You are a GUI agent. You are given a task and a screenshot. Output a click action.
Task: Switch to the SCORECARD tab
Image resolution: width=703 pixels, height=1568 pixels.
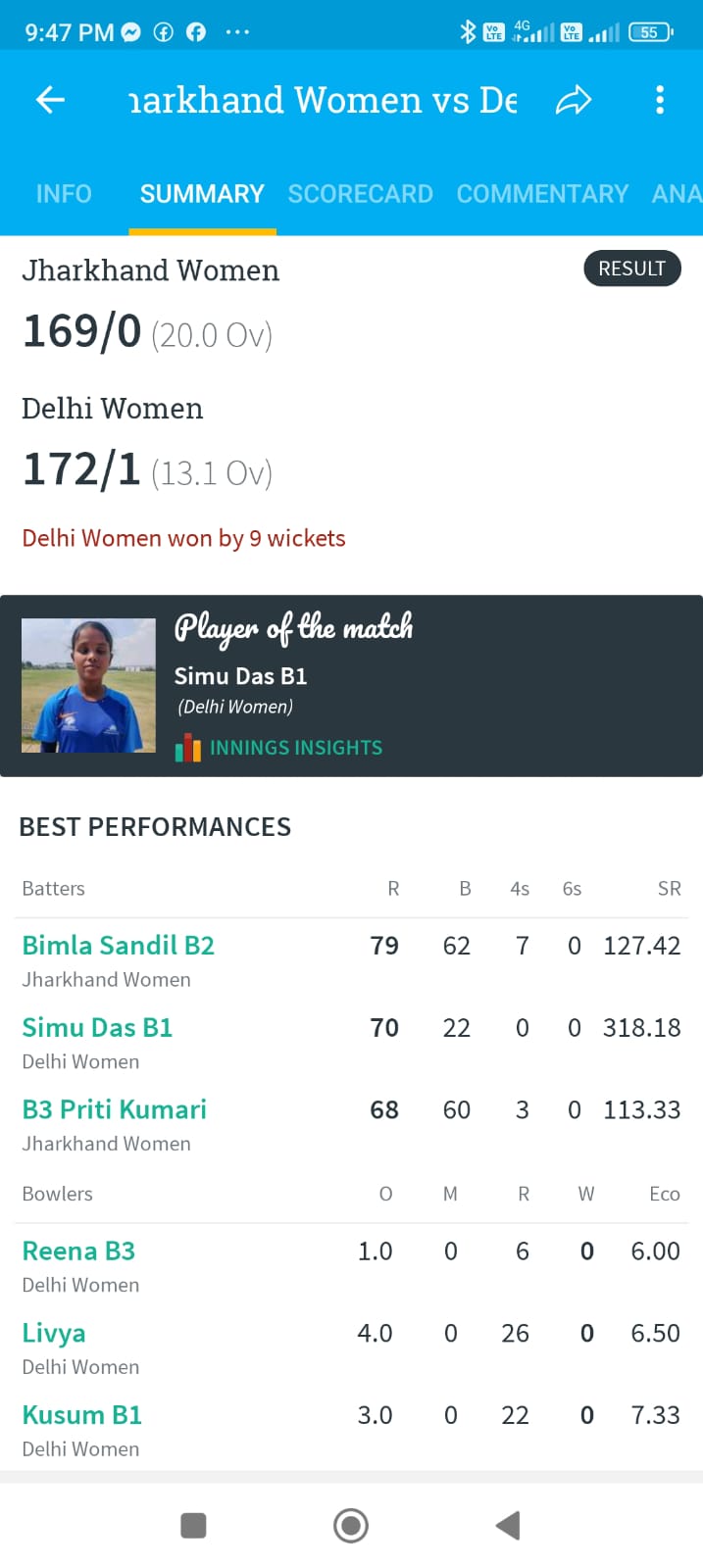(x=360, y=194)
